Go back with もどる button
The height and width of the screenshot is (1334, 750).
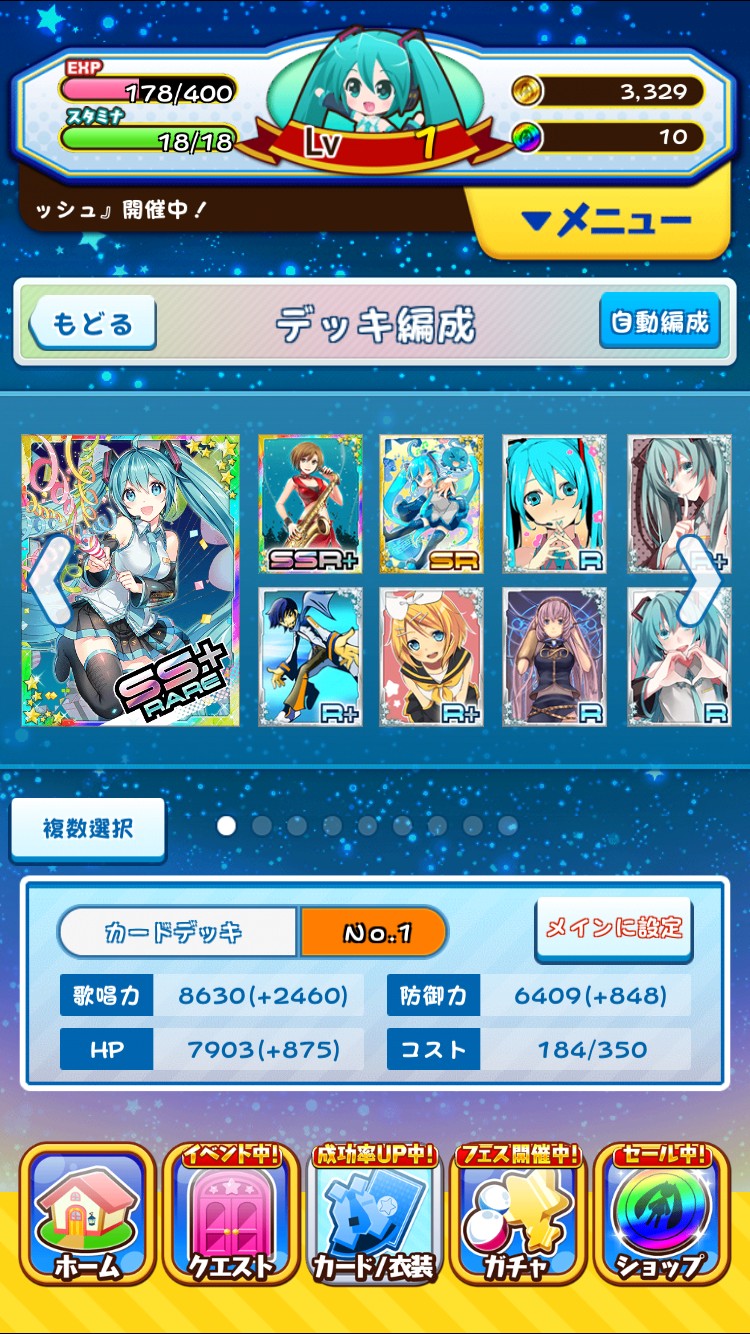coord(93,324)
